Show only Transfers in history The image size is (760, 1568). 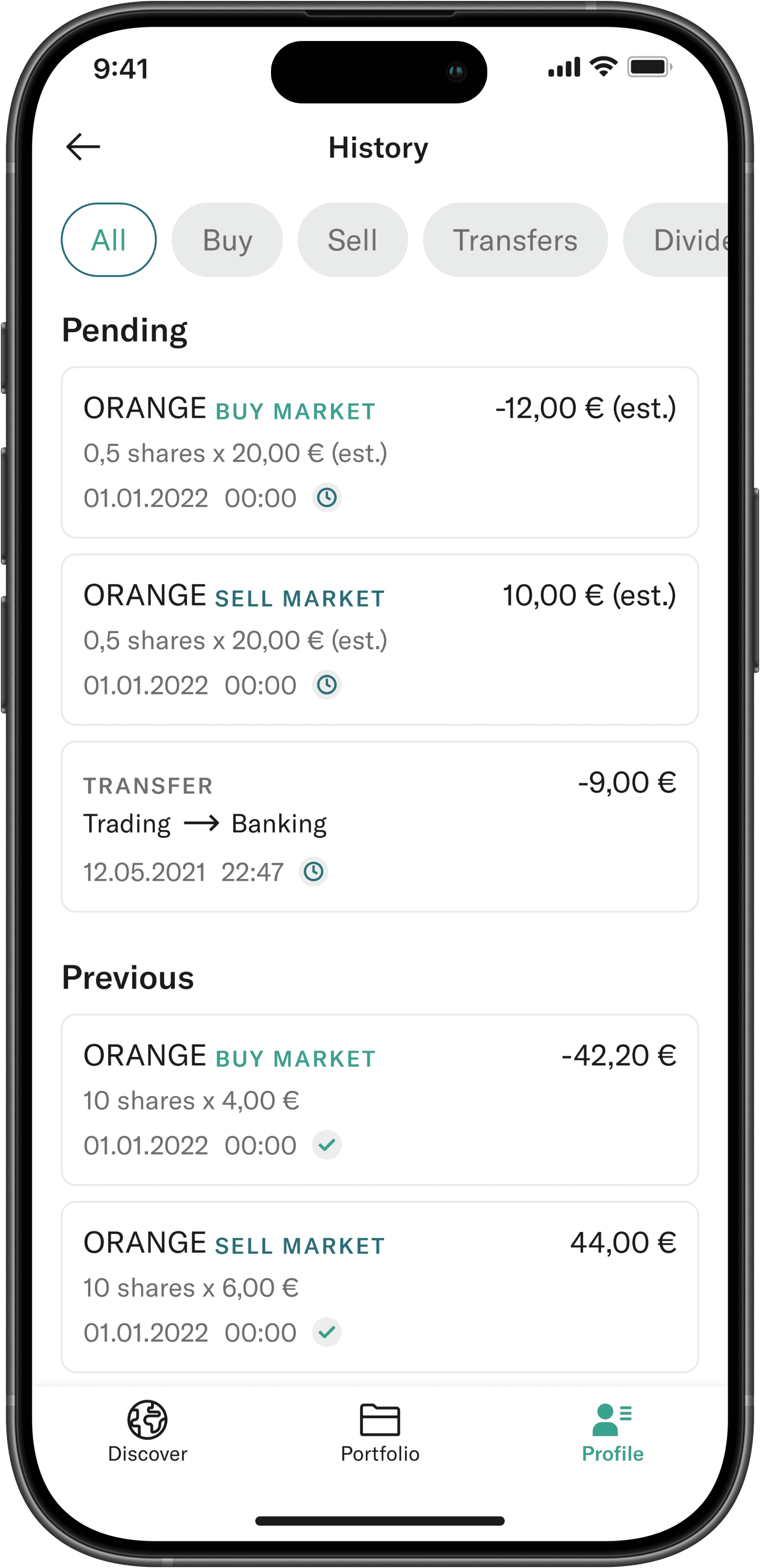click(515, 240)
